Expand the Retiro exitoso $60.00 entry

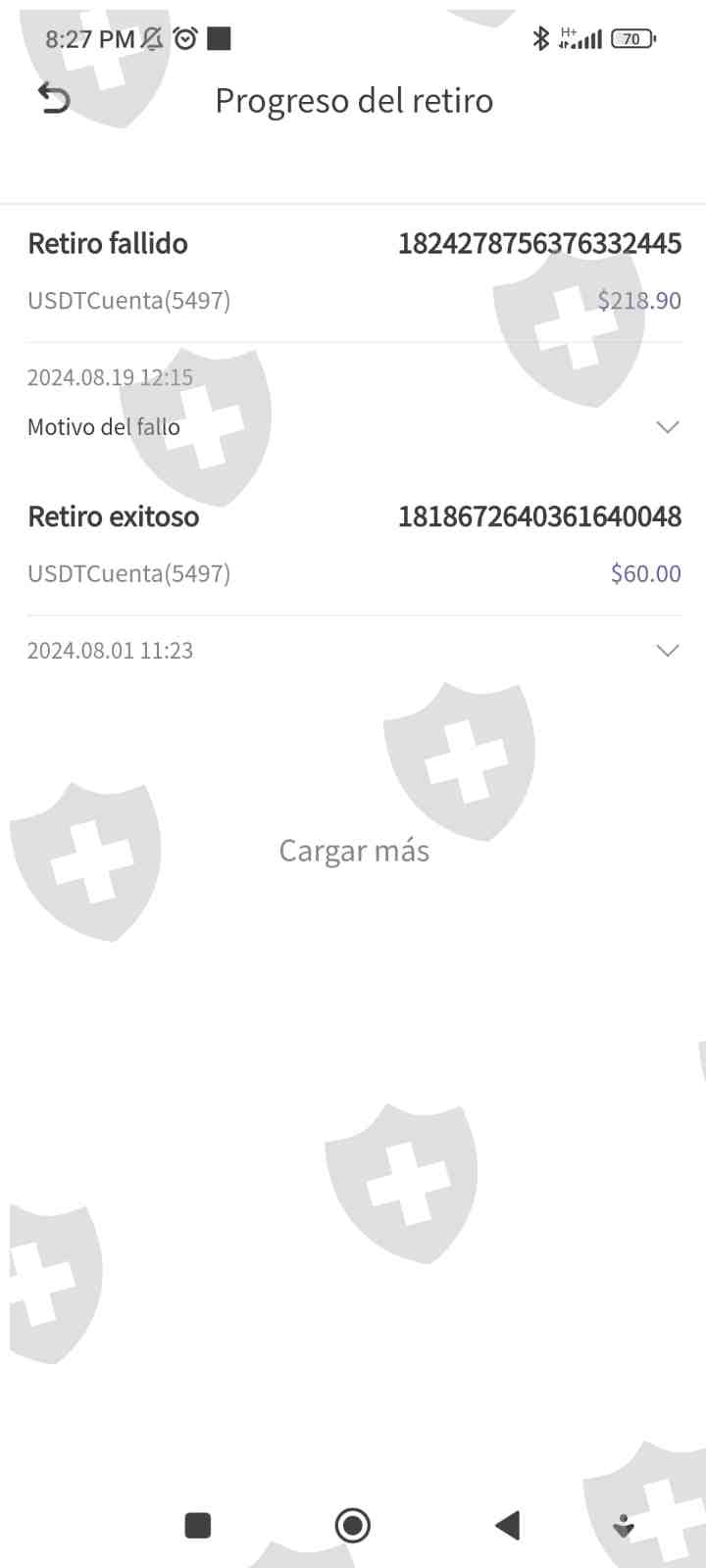[667, 651]
